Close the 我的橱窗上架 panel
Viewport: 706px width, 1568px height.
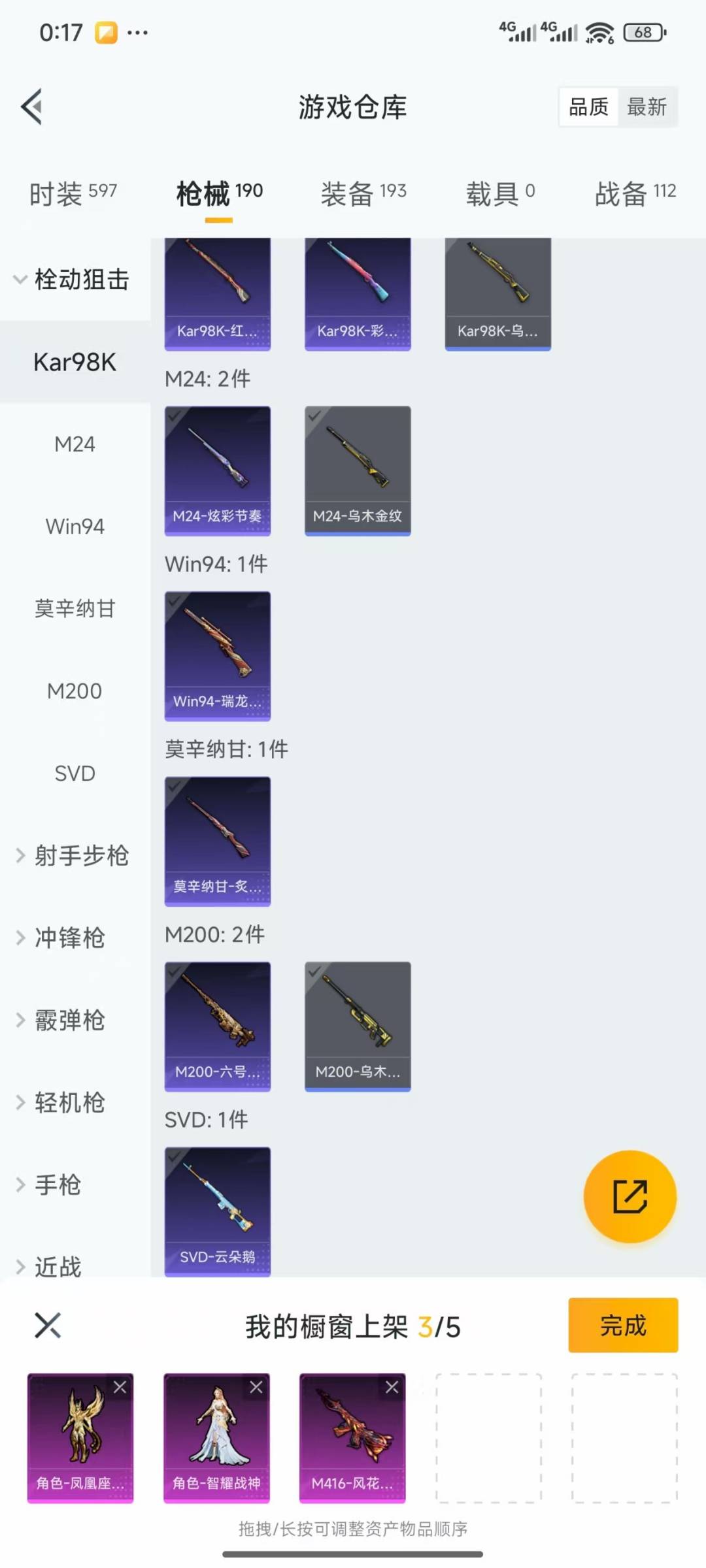tap(48, 1326)
